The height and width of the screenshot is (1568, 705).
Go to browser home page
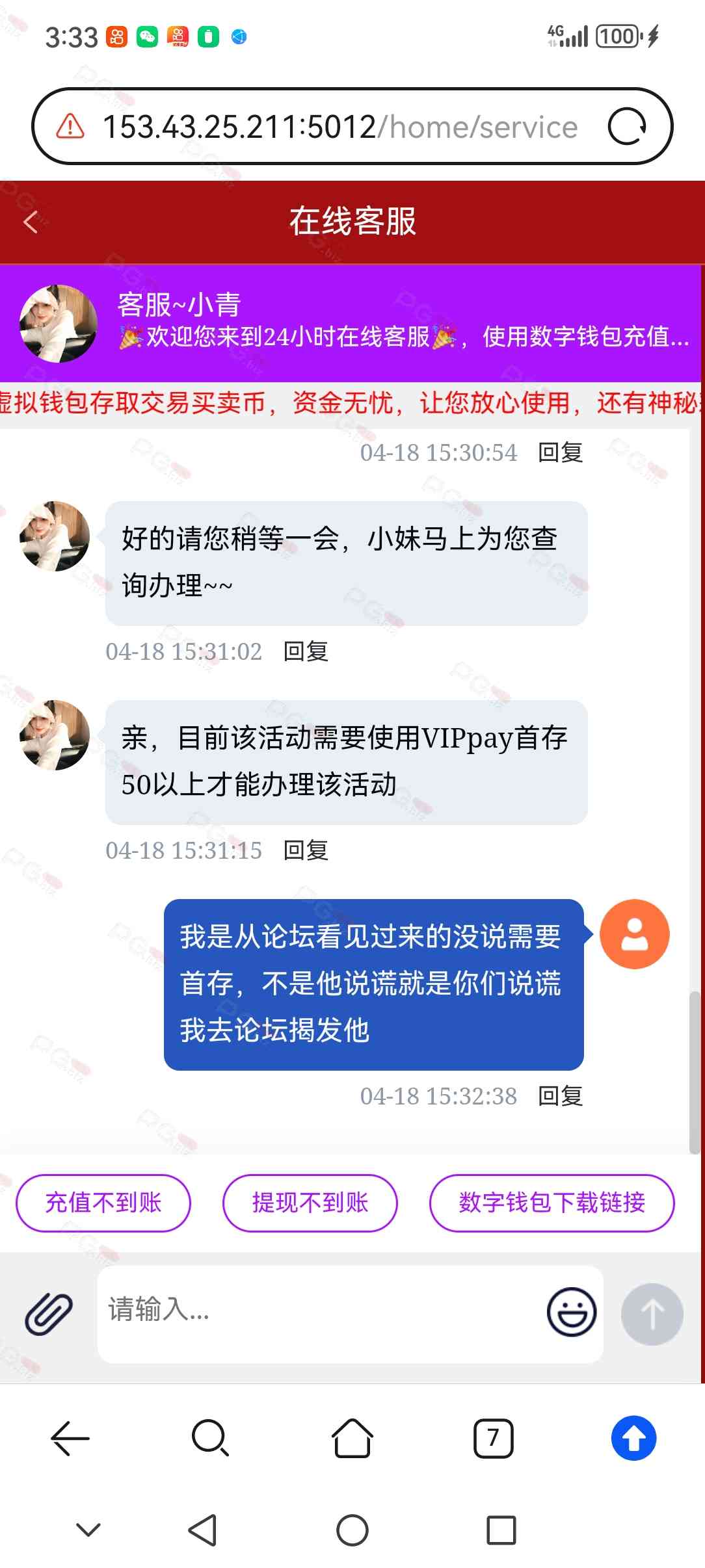[352, 1438]
